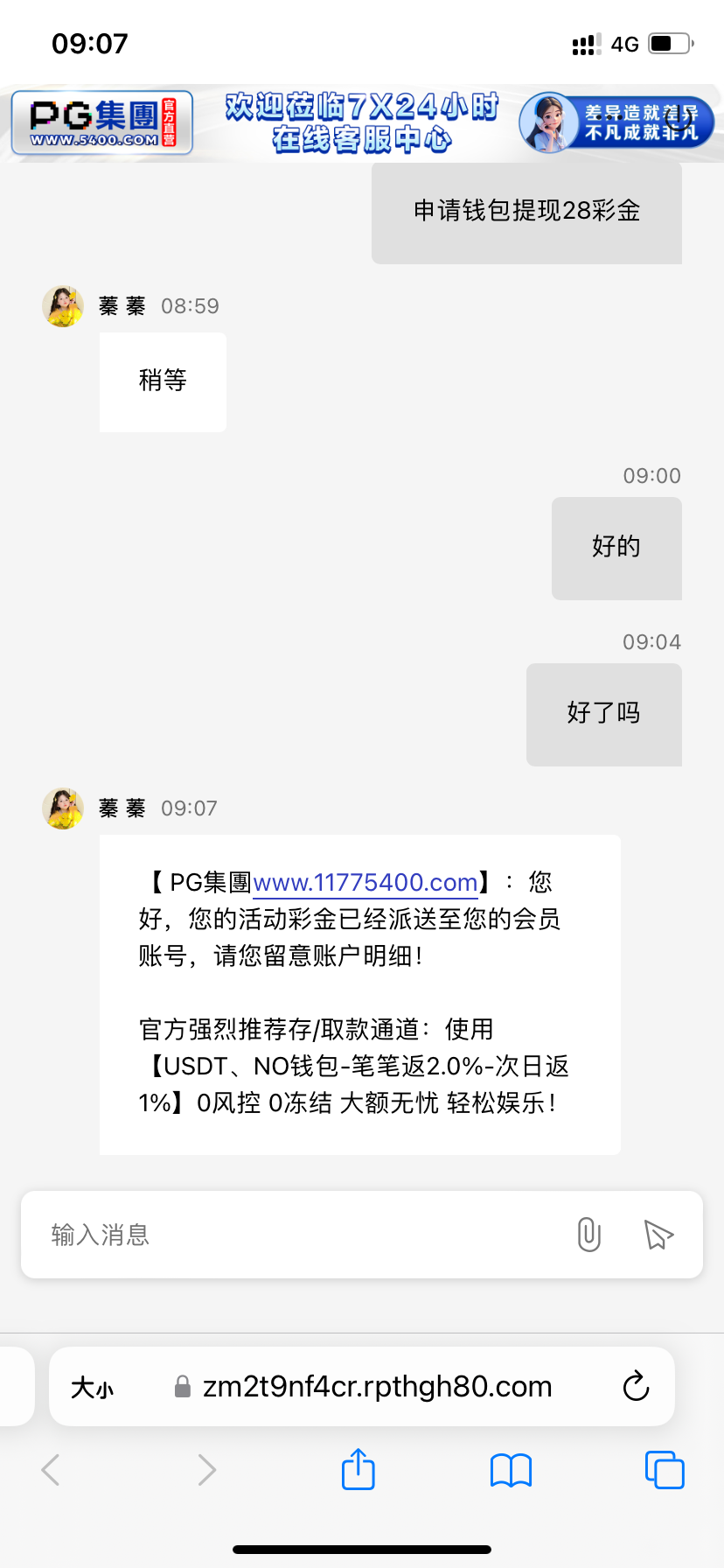Tap the message input field
This screenshot has height=1568, width=724.
tap(297, 1235)
